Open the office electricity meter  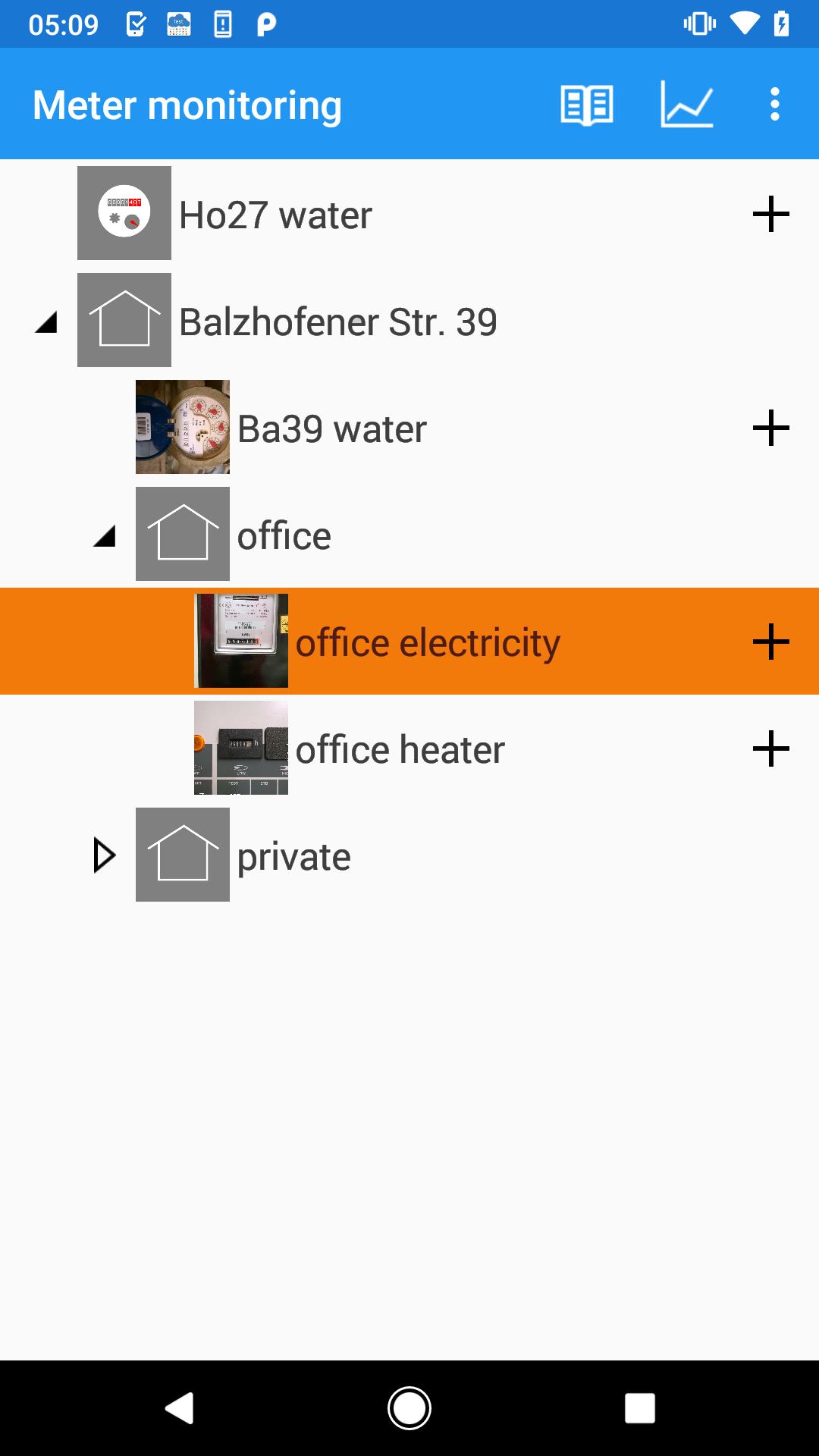pos(427,643)
